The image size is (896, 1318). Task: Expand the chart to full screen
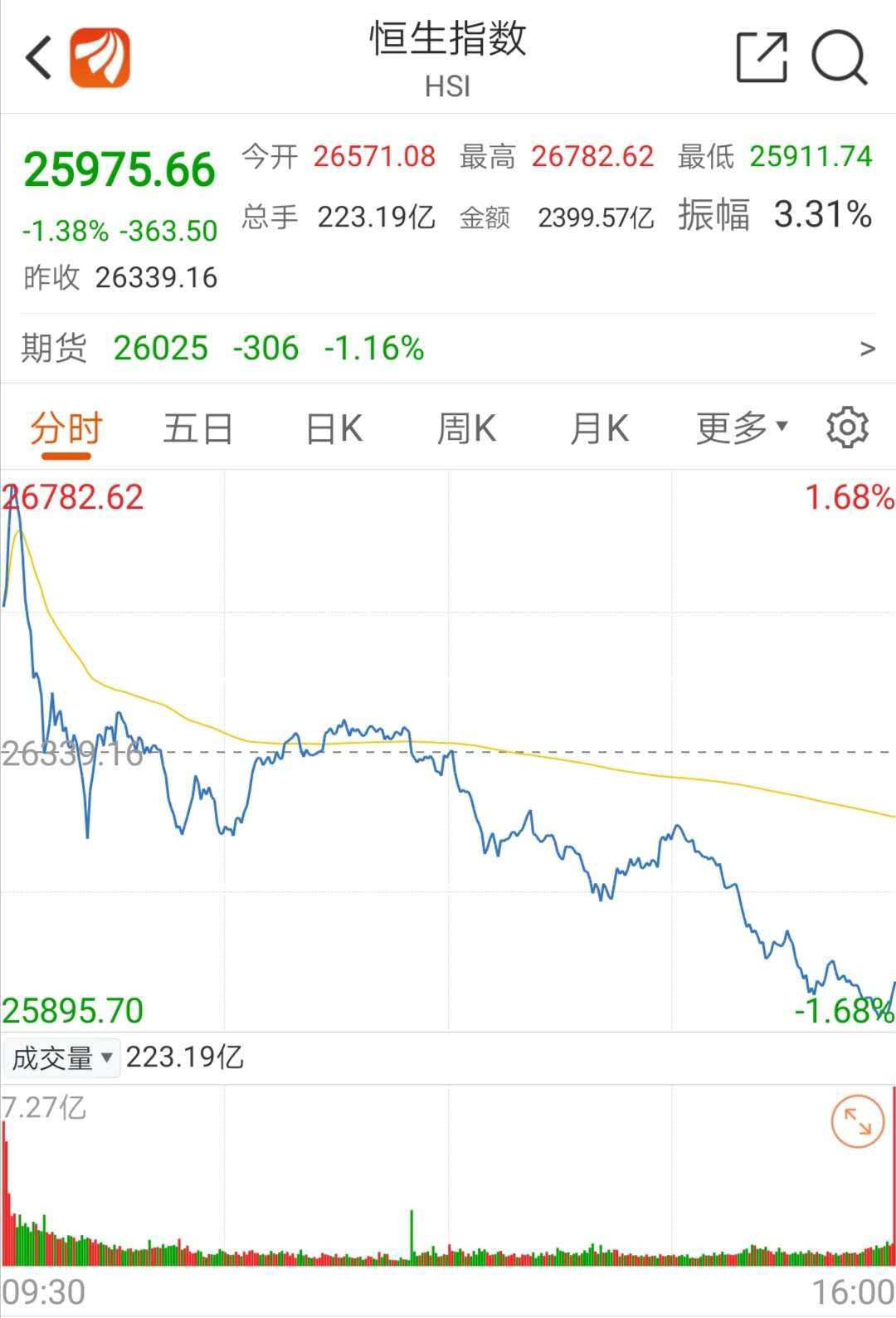[857, 1122]
